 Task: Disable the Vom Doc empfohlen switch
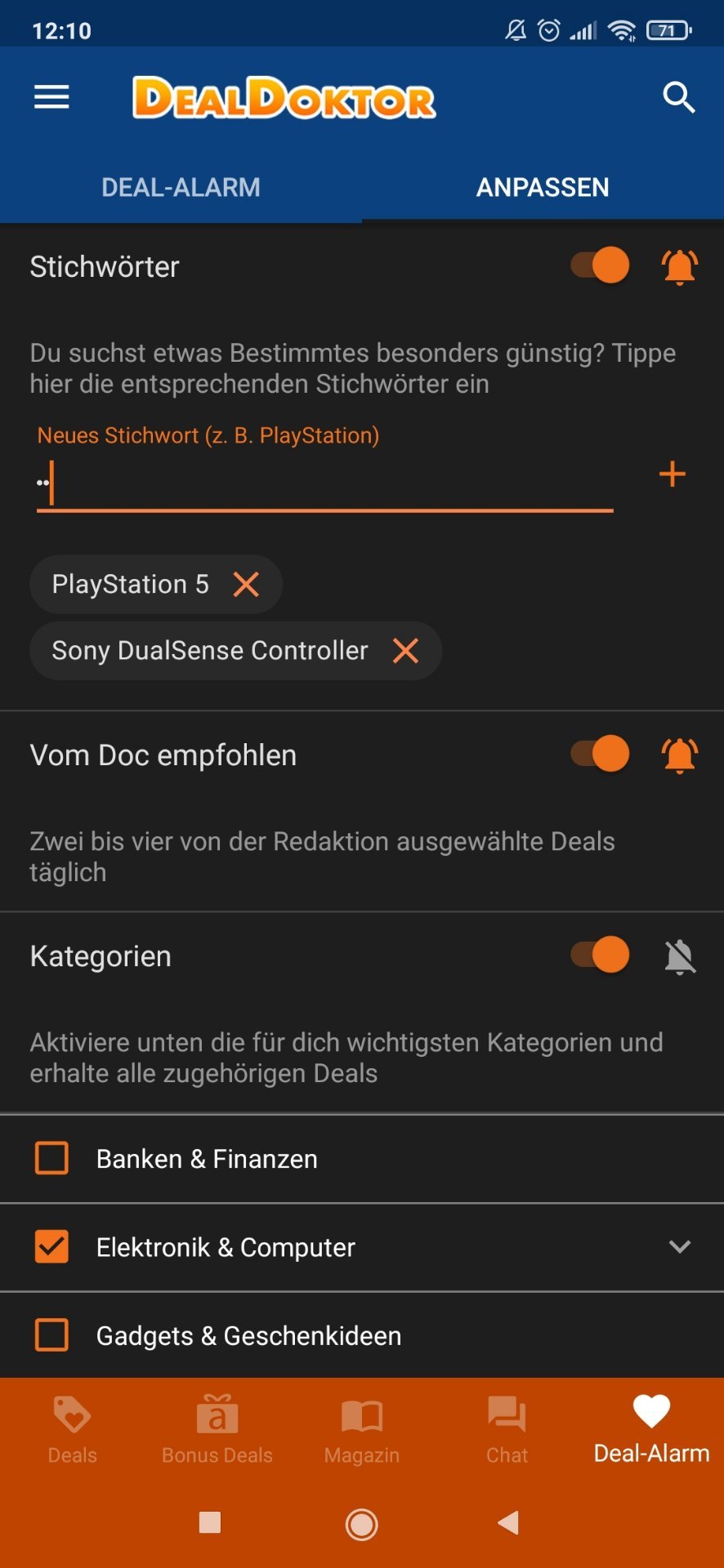coord(600,754)
